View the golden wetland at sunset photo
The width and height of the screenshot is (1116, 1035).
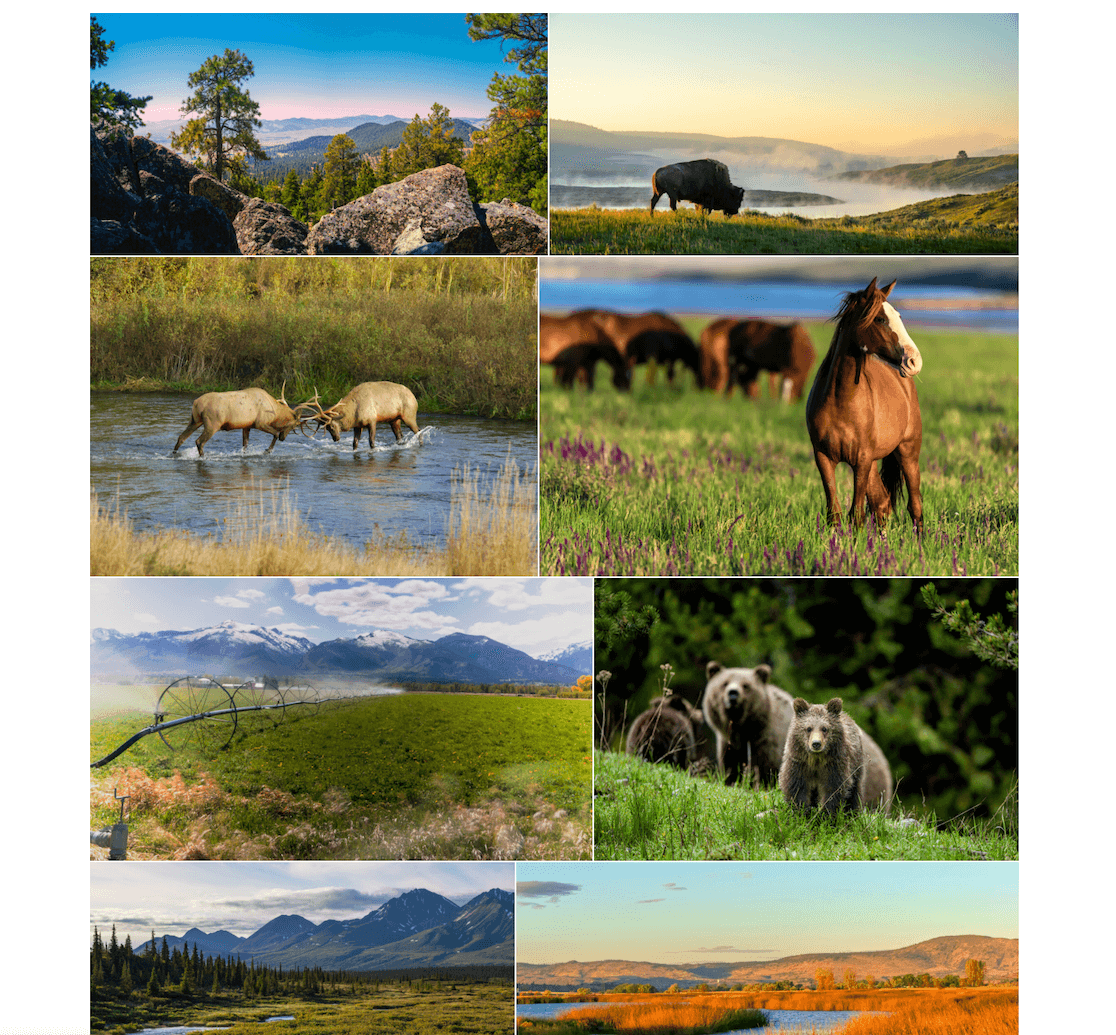(x=767, y=947)
